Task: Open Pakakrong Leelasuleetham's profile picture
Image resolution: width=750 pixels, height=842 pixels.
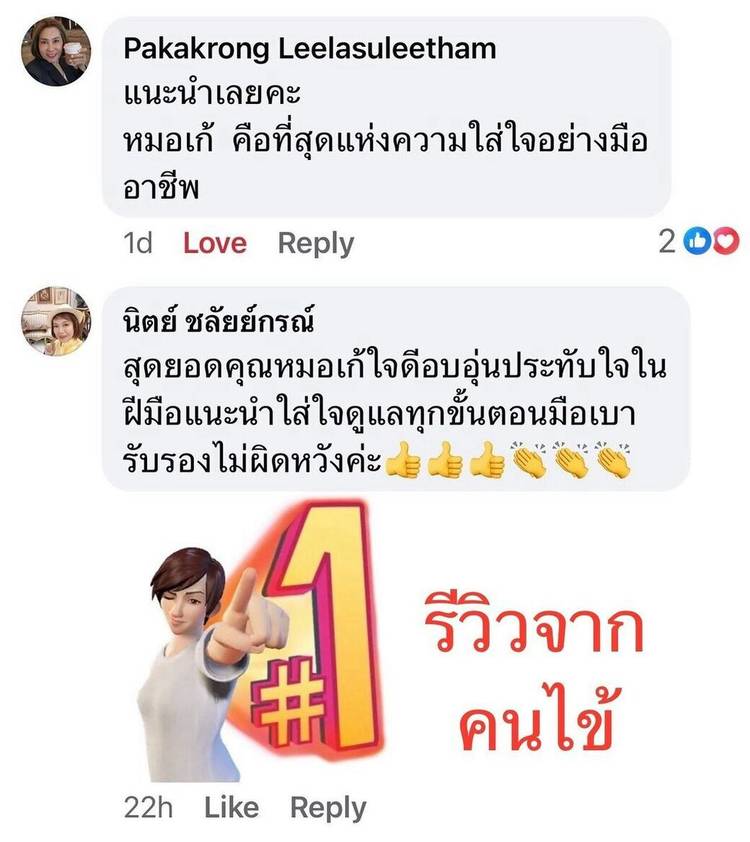Action: click(x=57, y=53)
